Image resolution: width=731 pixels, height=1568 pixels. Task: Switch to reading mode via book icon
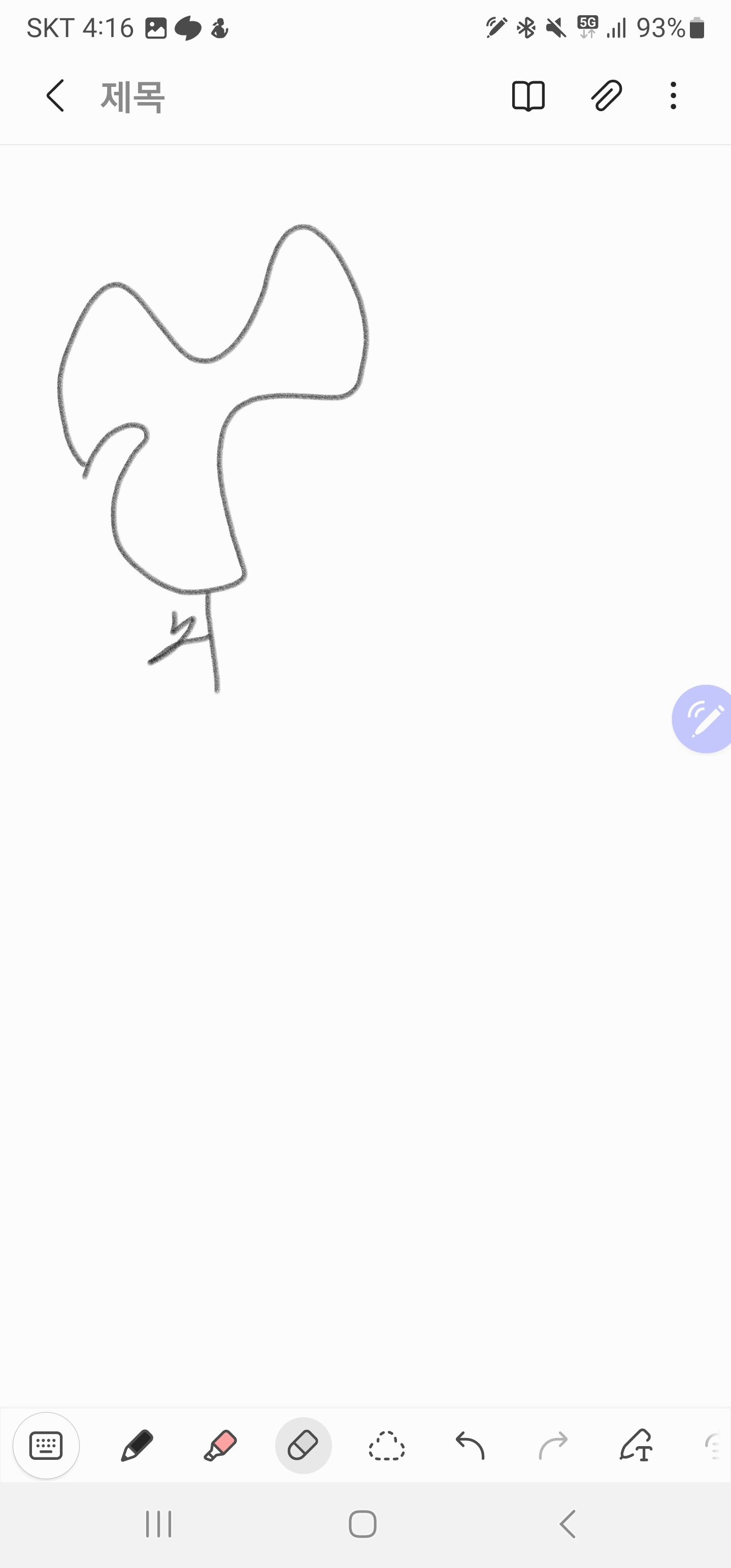click(x=528, y=95)
